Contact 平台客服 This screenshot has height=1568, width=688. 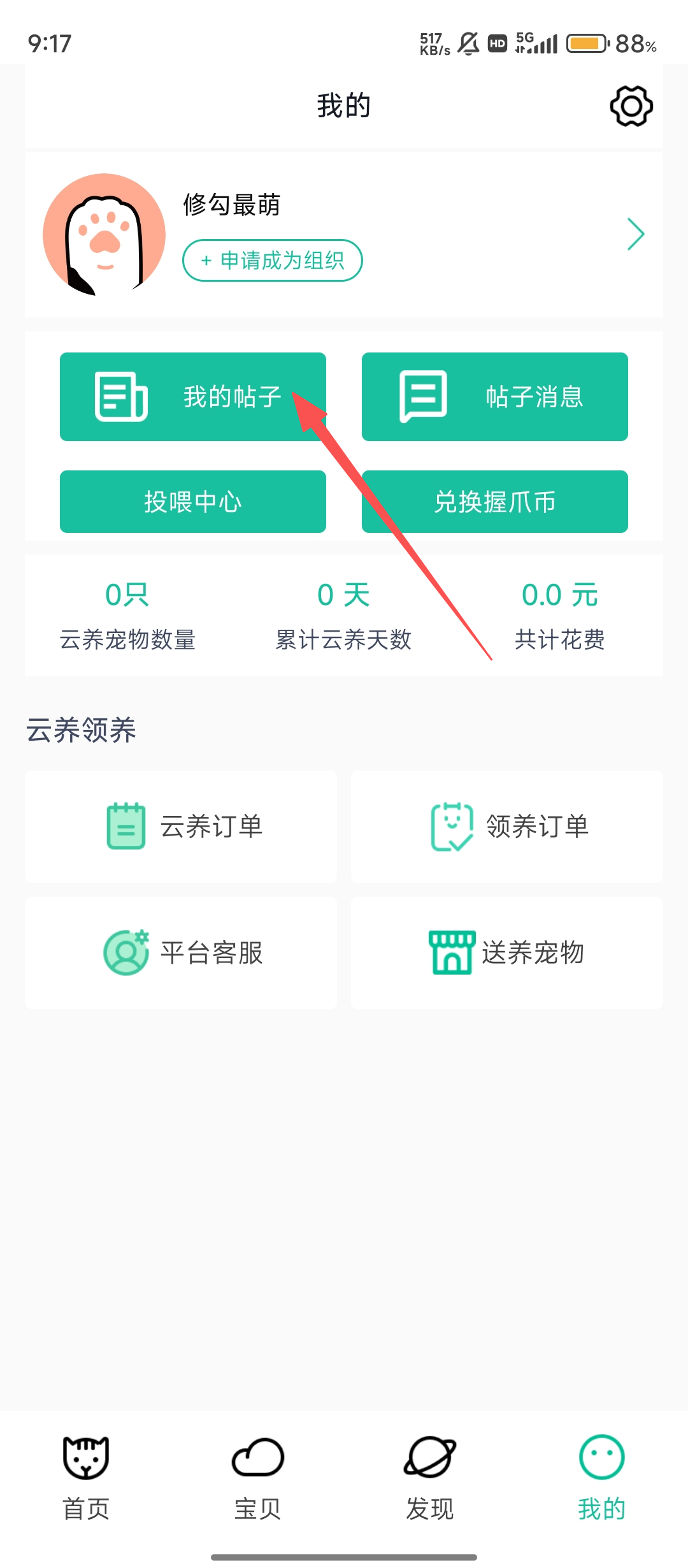[181, 953]
